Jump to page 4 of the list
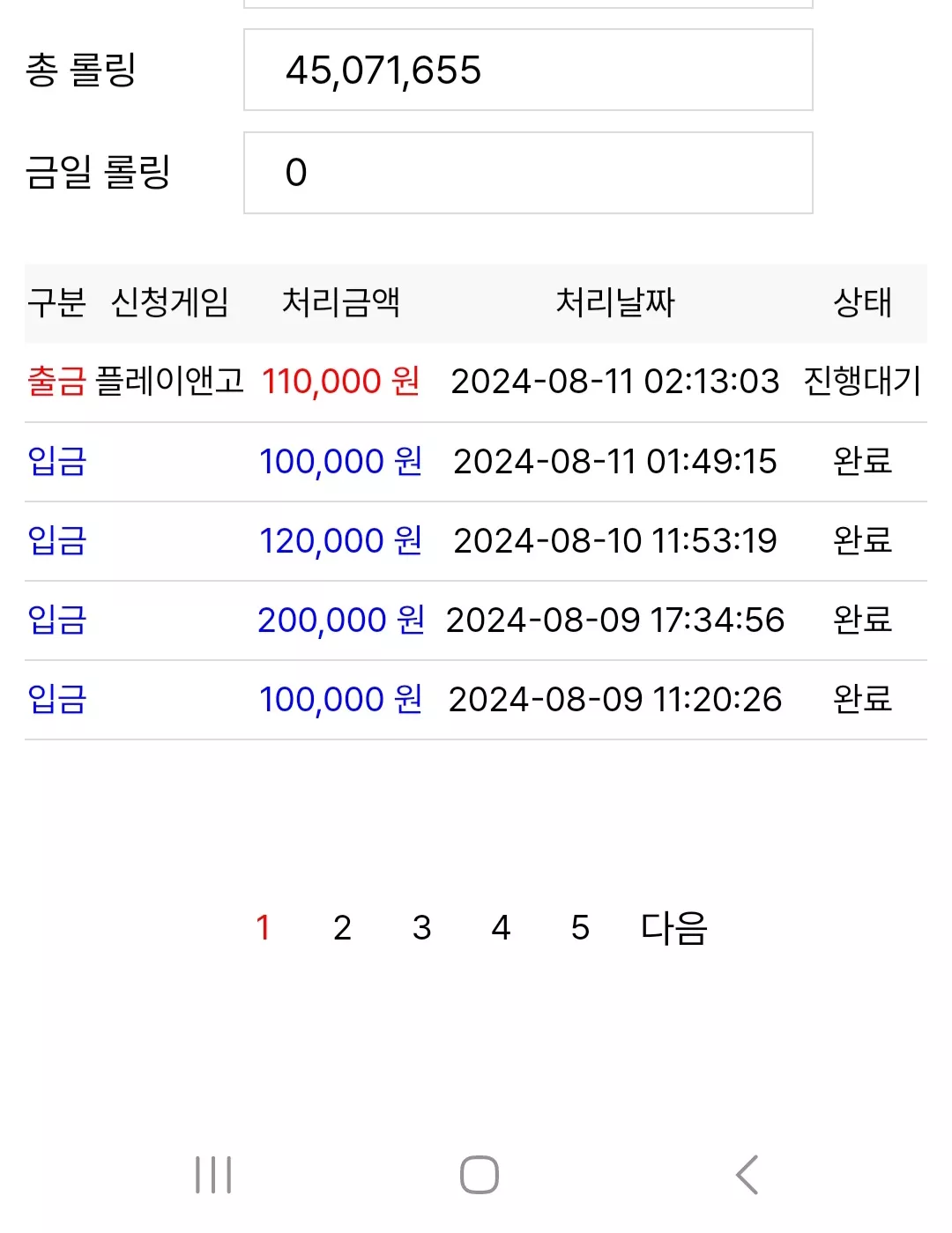 coord(501,928)
